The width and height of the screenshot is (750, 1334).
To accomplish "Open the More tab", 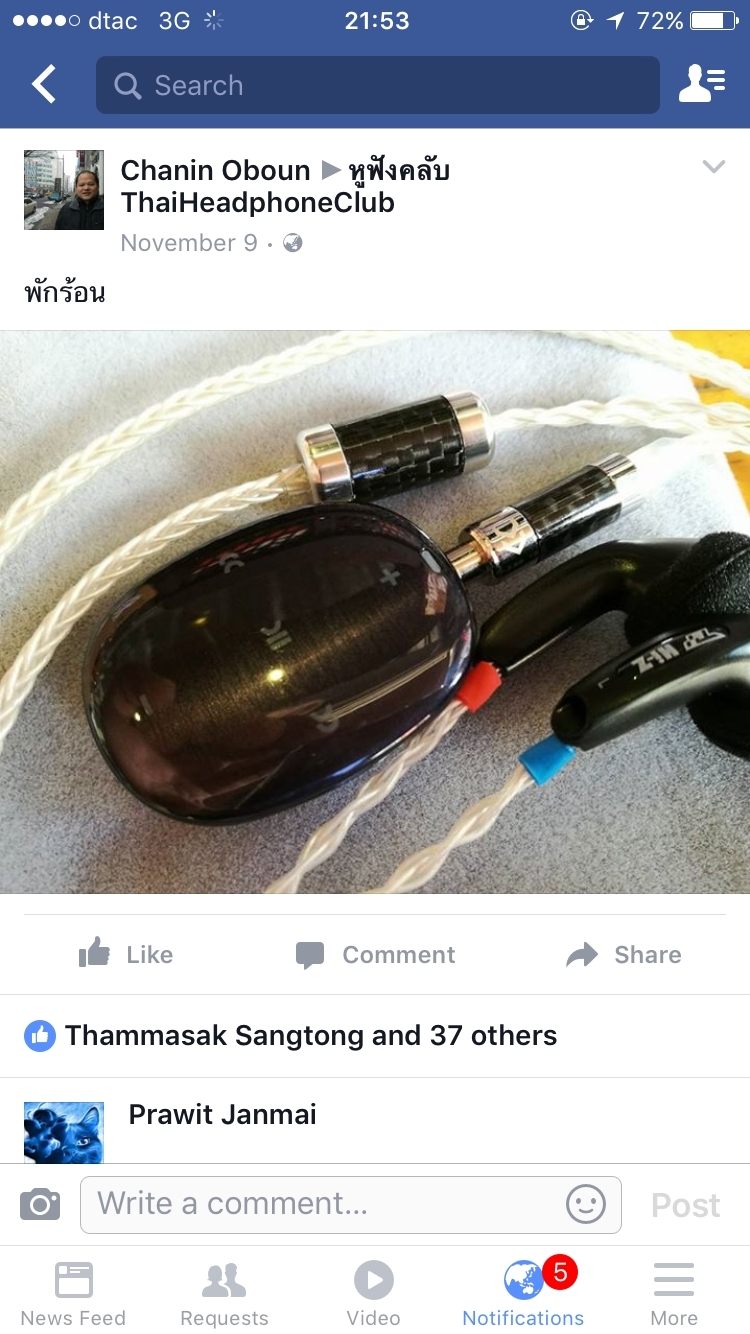I will pos(674,1293).
